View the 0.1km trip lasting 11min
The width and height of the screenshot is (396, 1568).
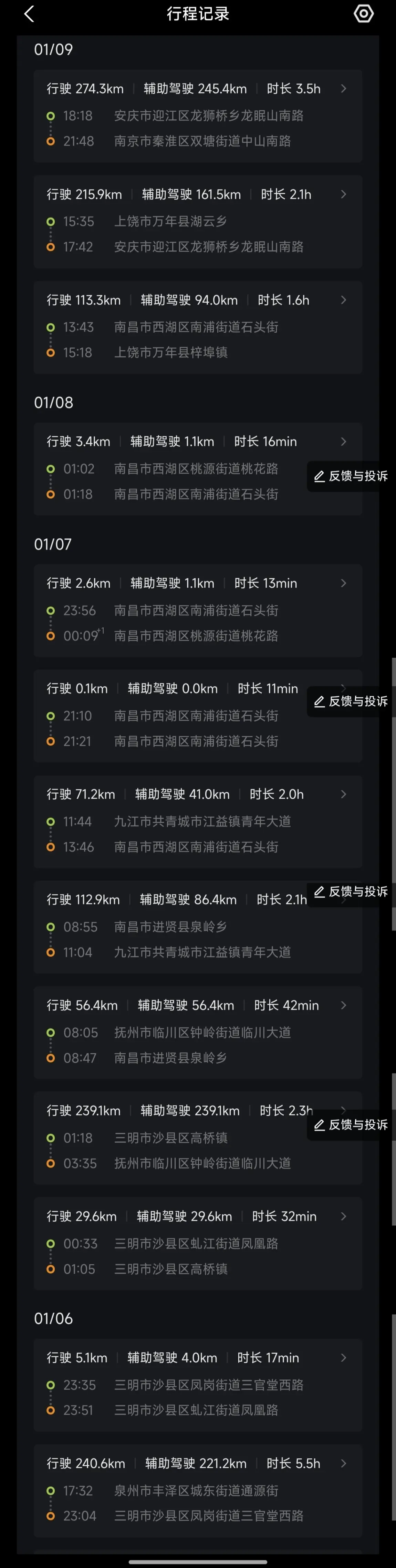click(x=198, y=716)
